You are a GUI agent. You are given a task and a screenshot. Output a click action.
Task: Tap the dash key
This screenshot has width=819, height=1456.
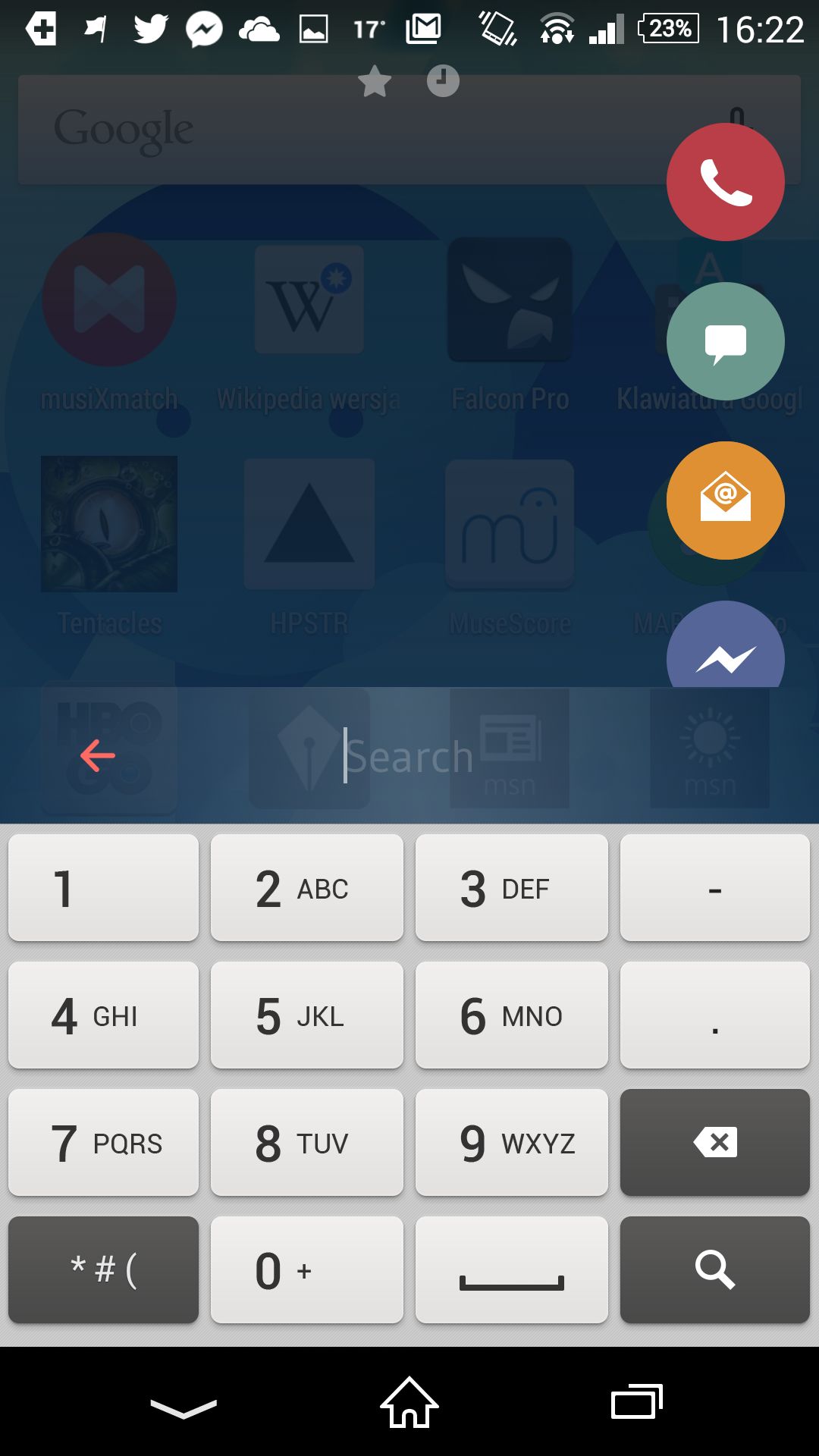[x=715, y=888]
